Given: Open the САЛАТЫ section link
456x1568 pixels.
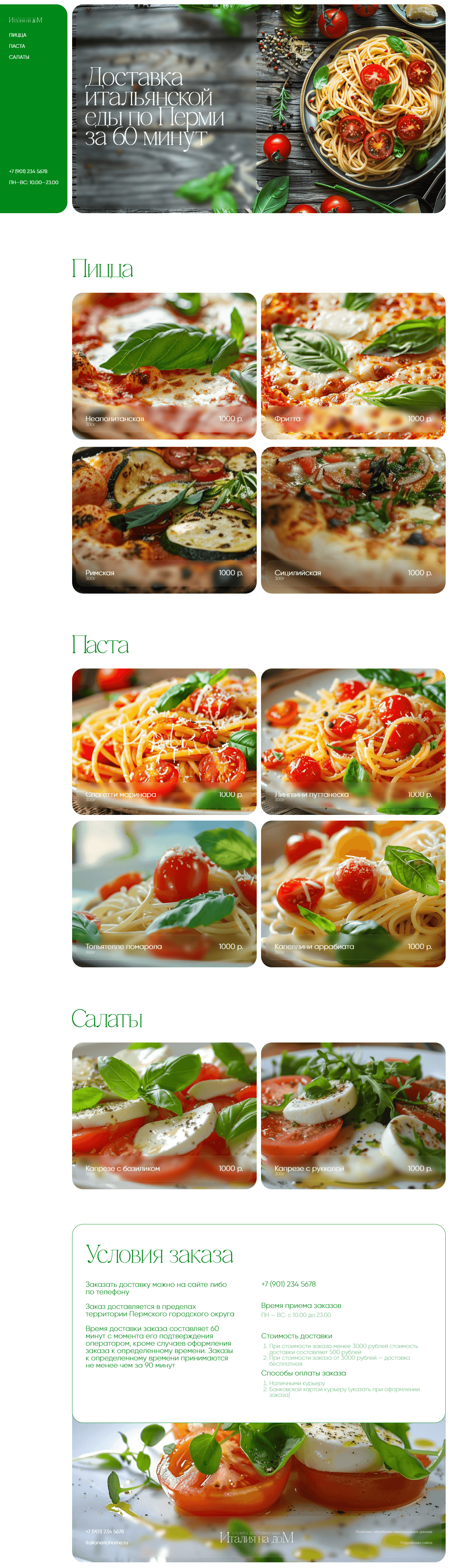Looking at the screenshot, I should tap(19, 57).
